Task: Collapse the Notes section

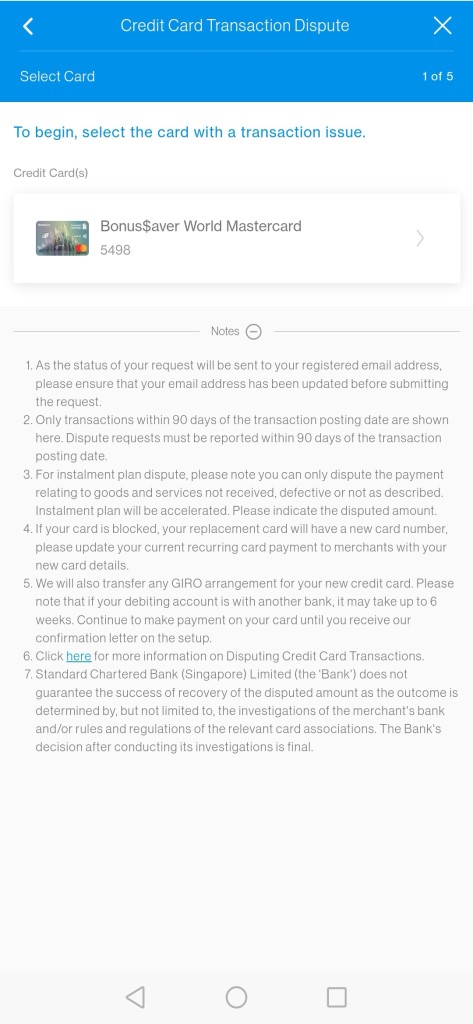Action: click(x=253, y=332)
